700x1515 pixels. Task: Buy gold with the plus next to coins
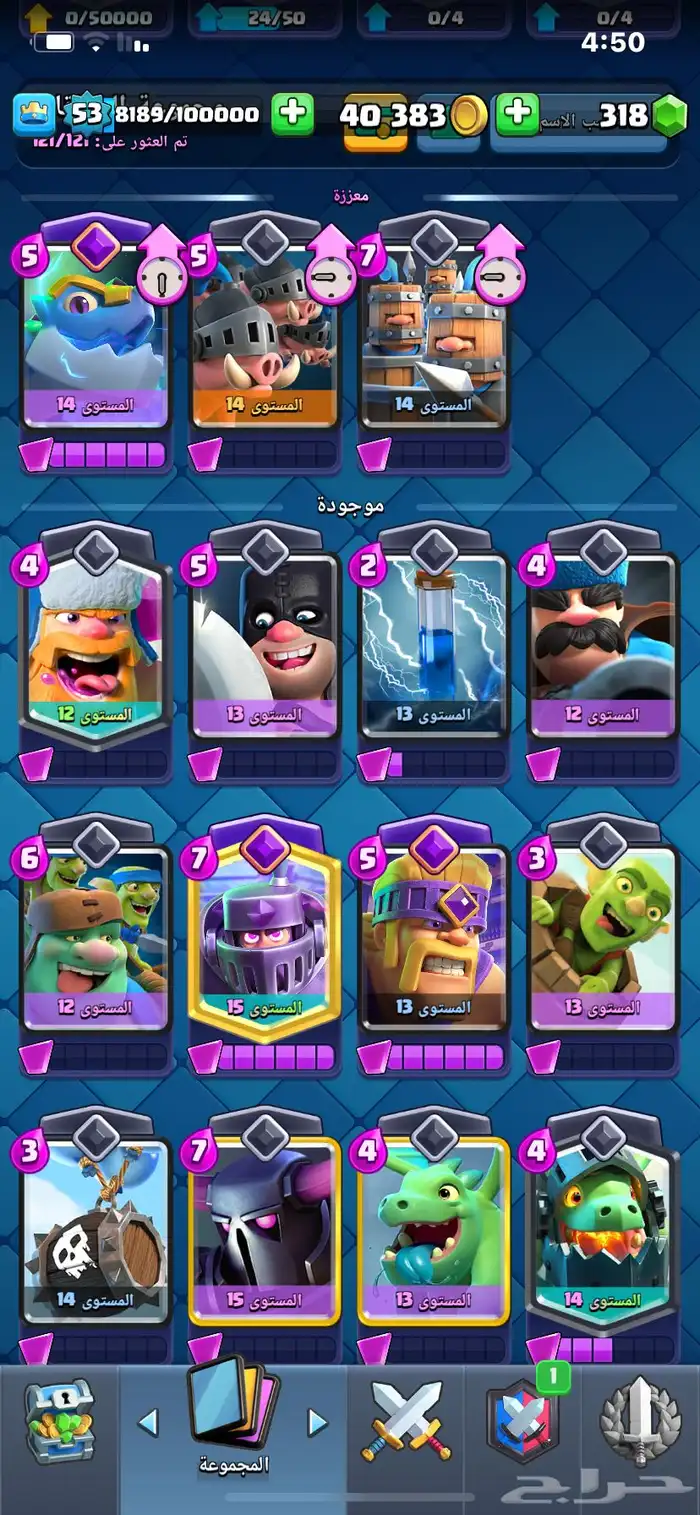(517, 114)
